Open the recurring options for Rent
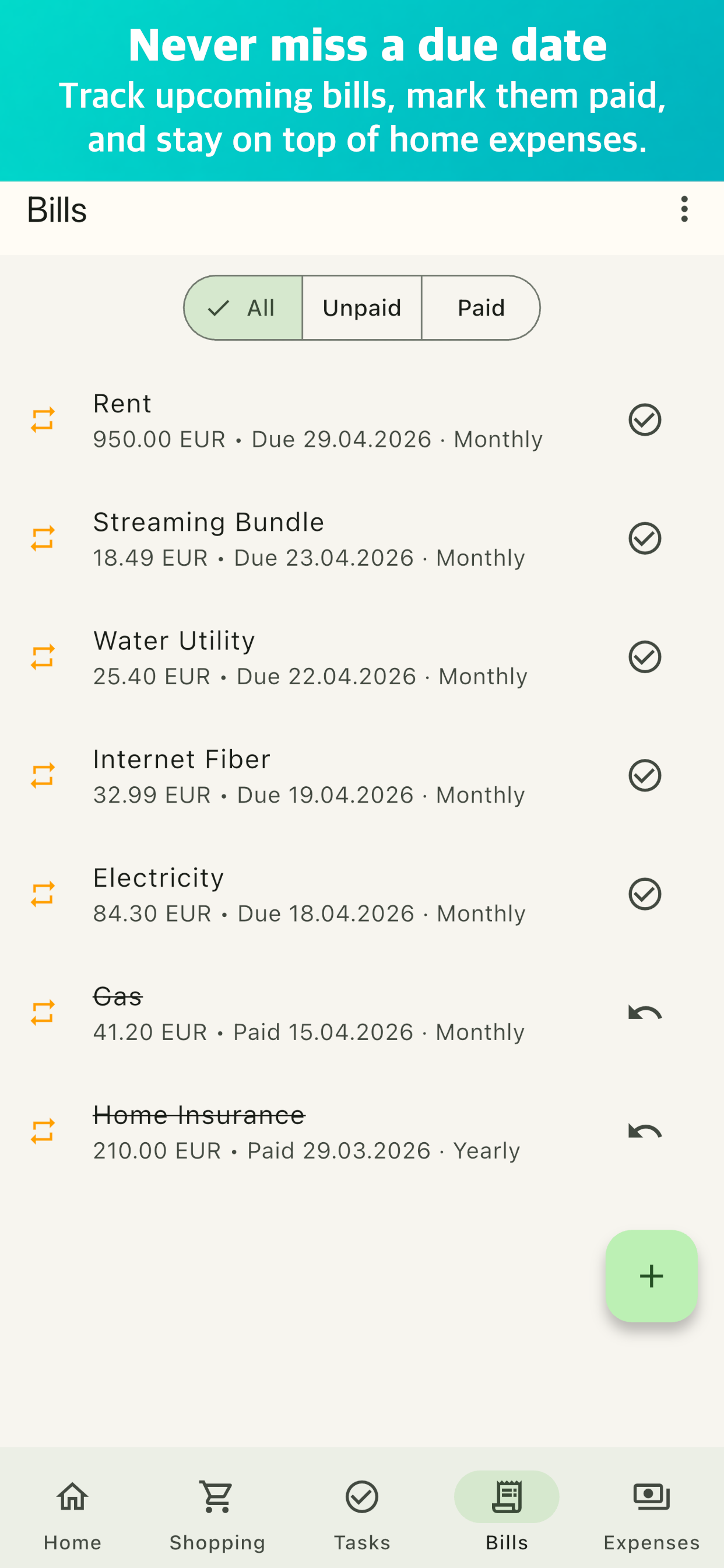The image size is (724, 1568). point(41,421)
